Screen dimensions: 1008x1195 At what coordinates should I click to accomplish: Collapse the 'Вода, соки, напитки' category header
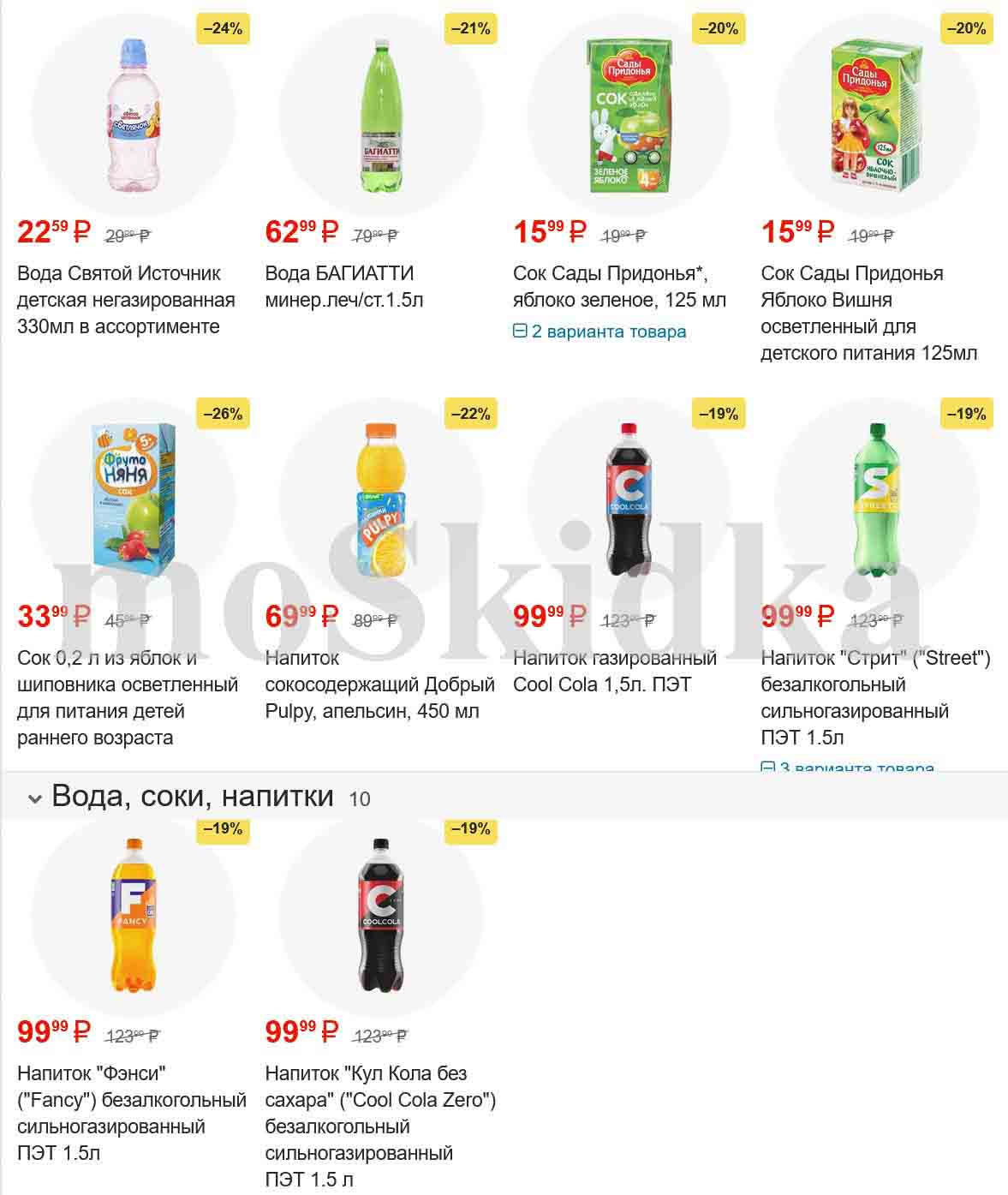tap(35, 798)
